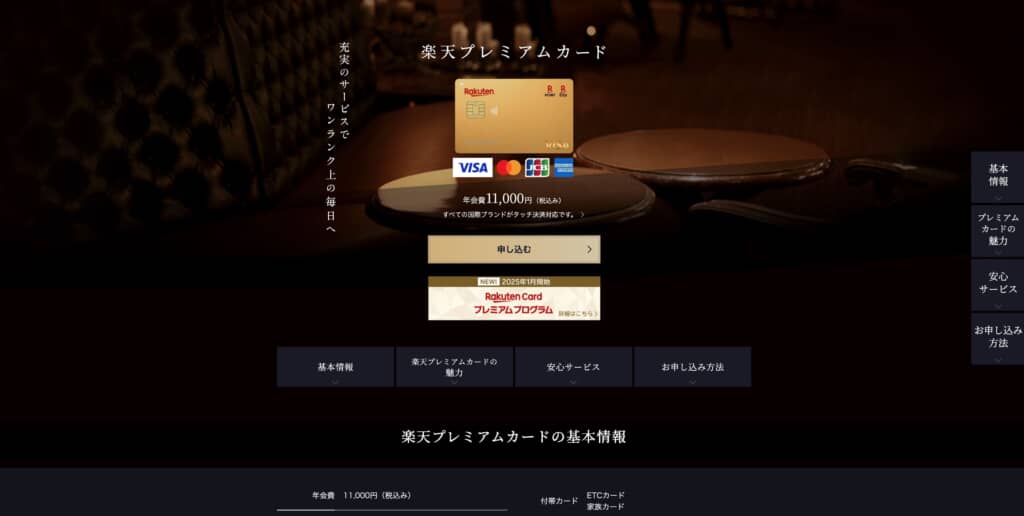Select 安心サービス in the side menu
The image size is (1024, 516).
[997, 284]
